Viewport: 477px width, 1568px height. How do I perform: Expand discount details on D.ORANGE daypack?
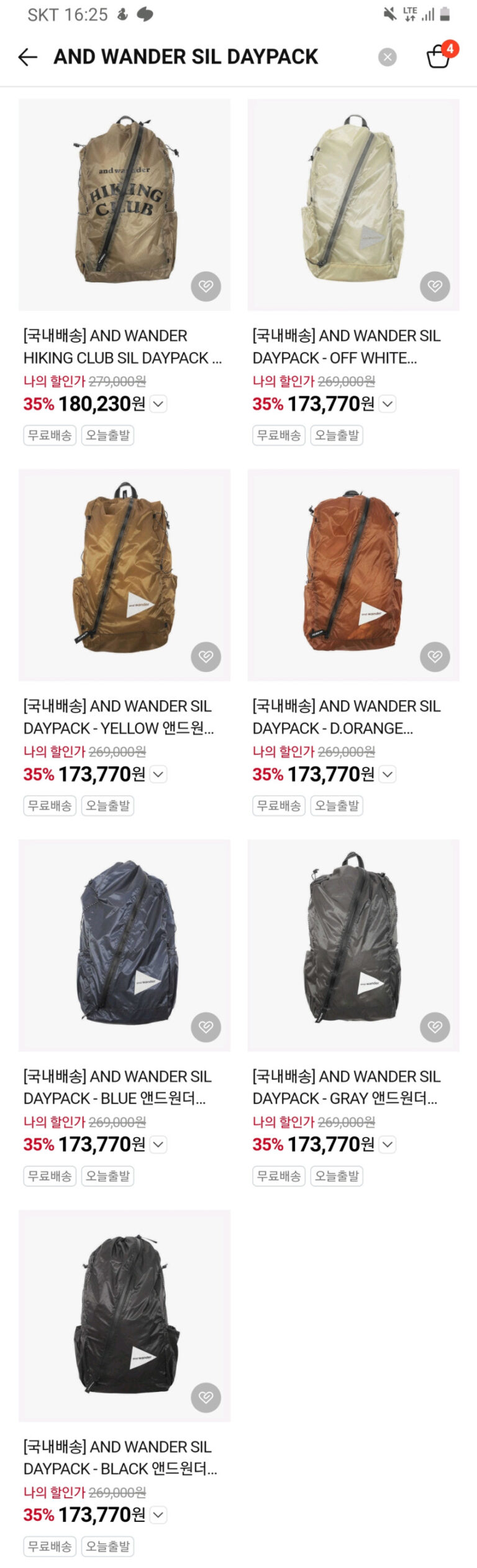click(388, 775)
